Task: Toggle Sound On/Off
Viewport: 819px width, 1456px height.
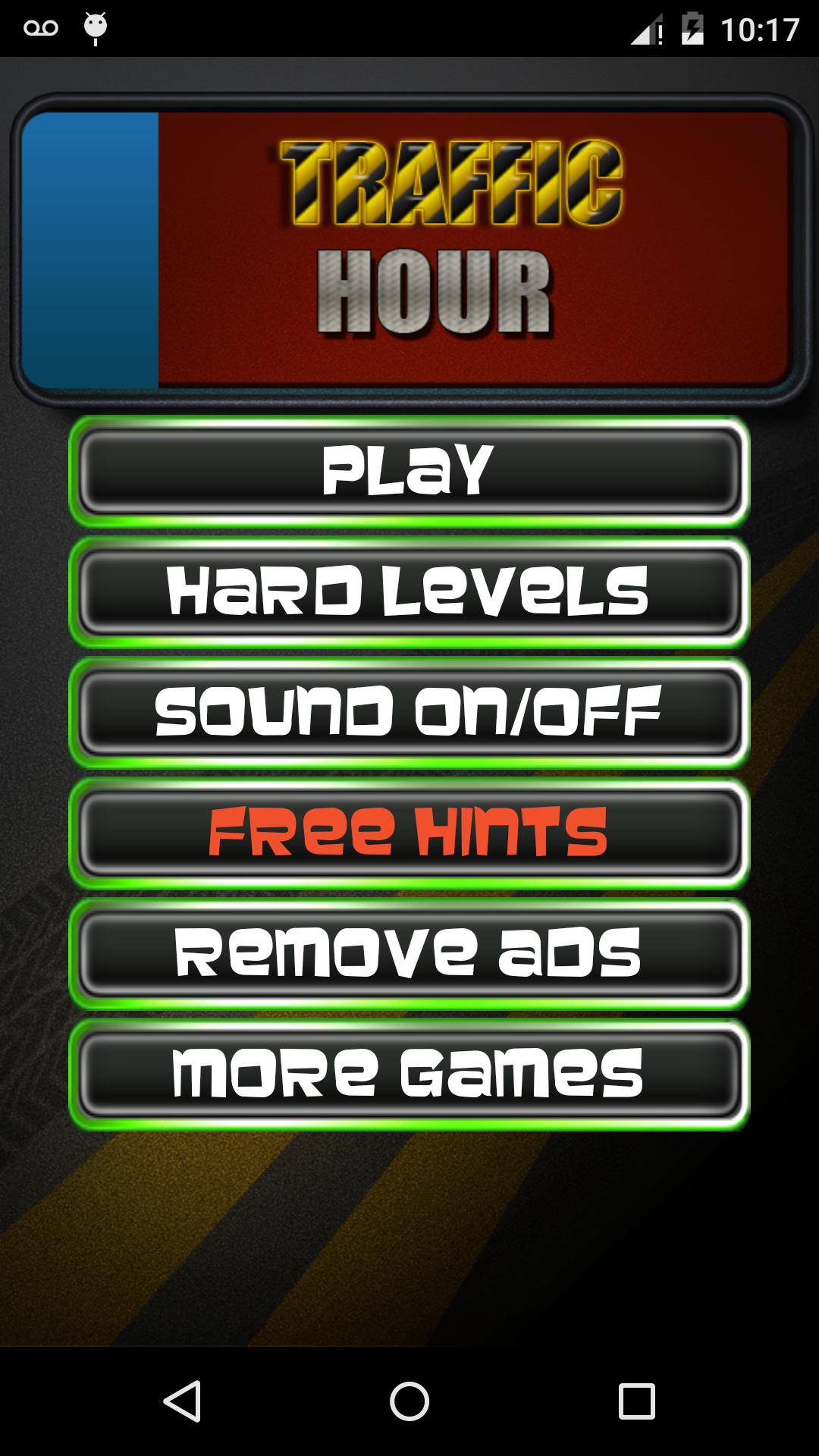Action: point(409,712)
